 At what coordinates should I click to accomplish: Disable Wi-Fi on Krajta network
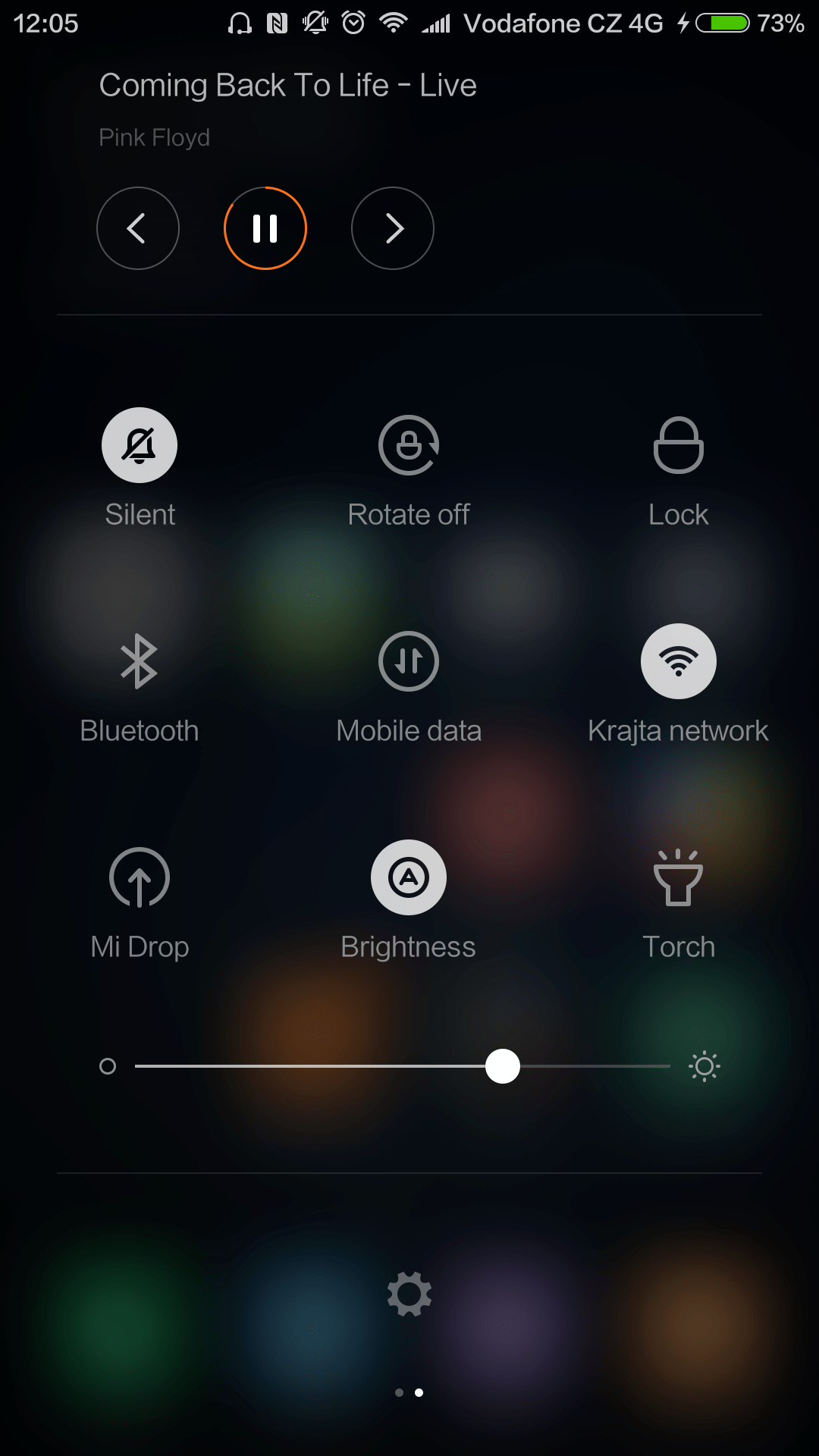click(679, 661)
